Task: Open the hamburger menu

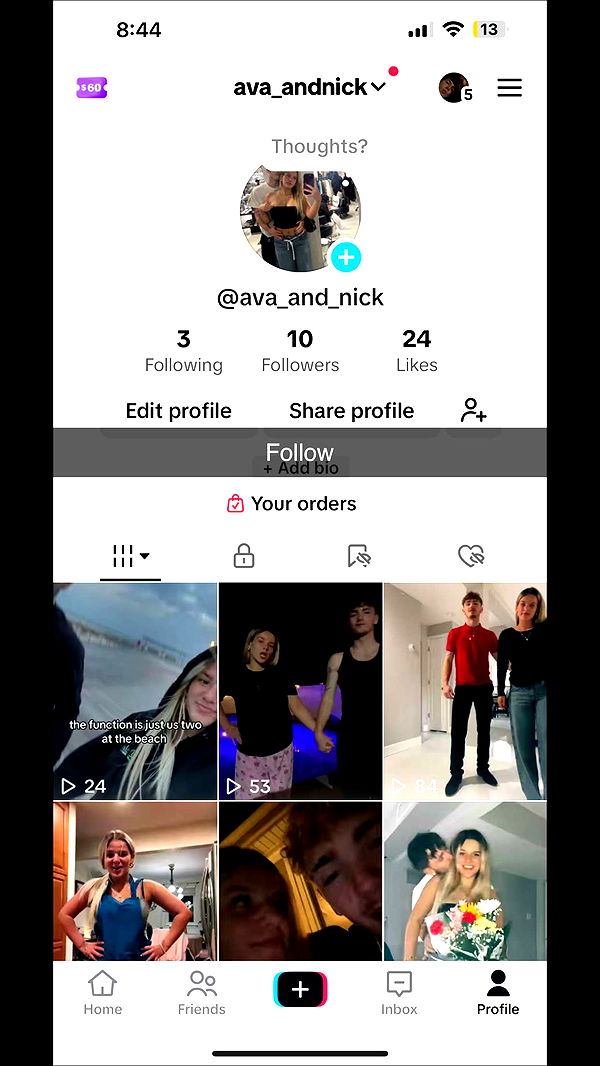Action: (x=510, y=88)
